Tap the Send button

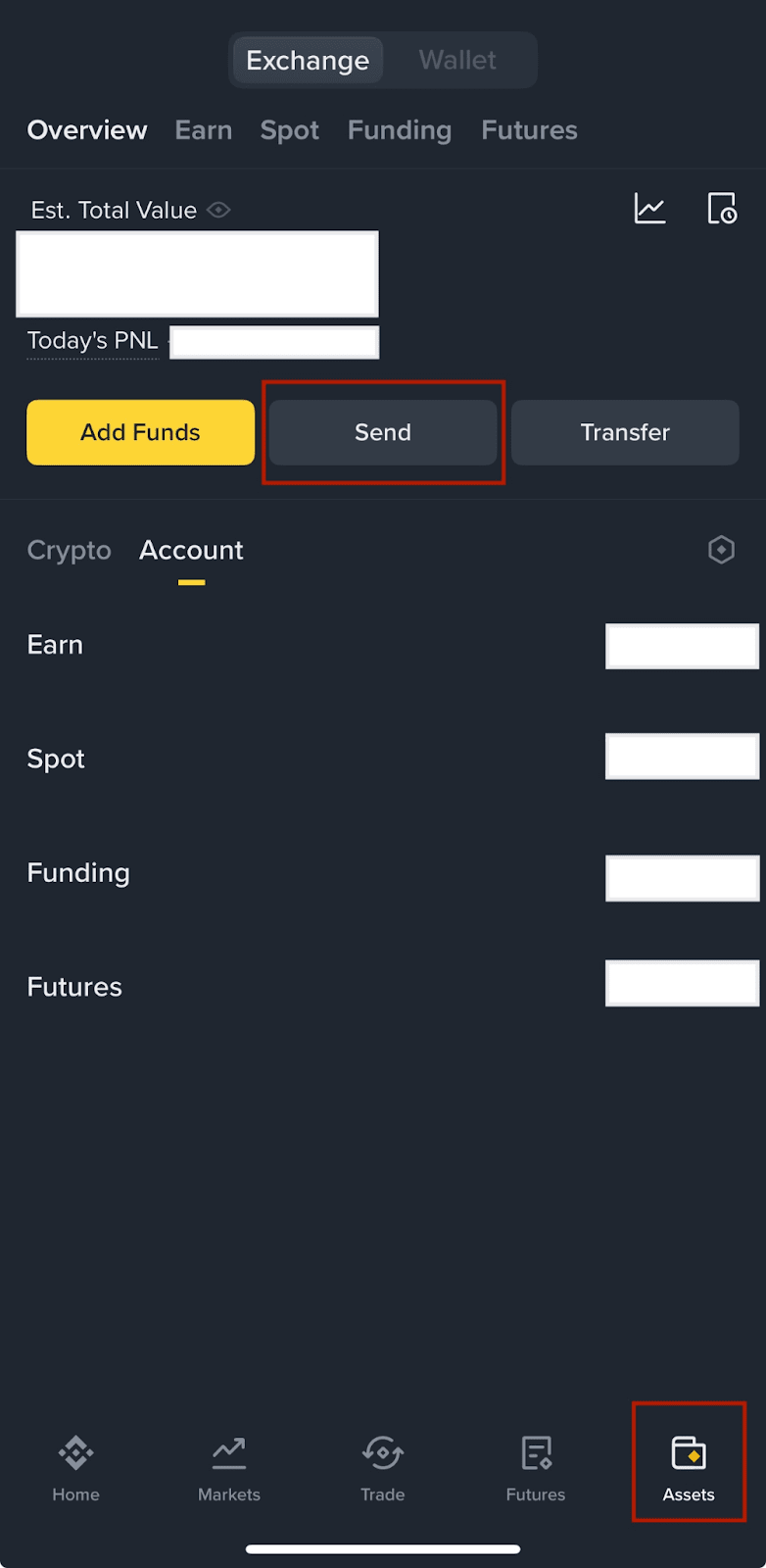click(x=383, y=432)
